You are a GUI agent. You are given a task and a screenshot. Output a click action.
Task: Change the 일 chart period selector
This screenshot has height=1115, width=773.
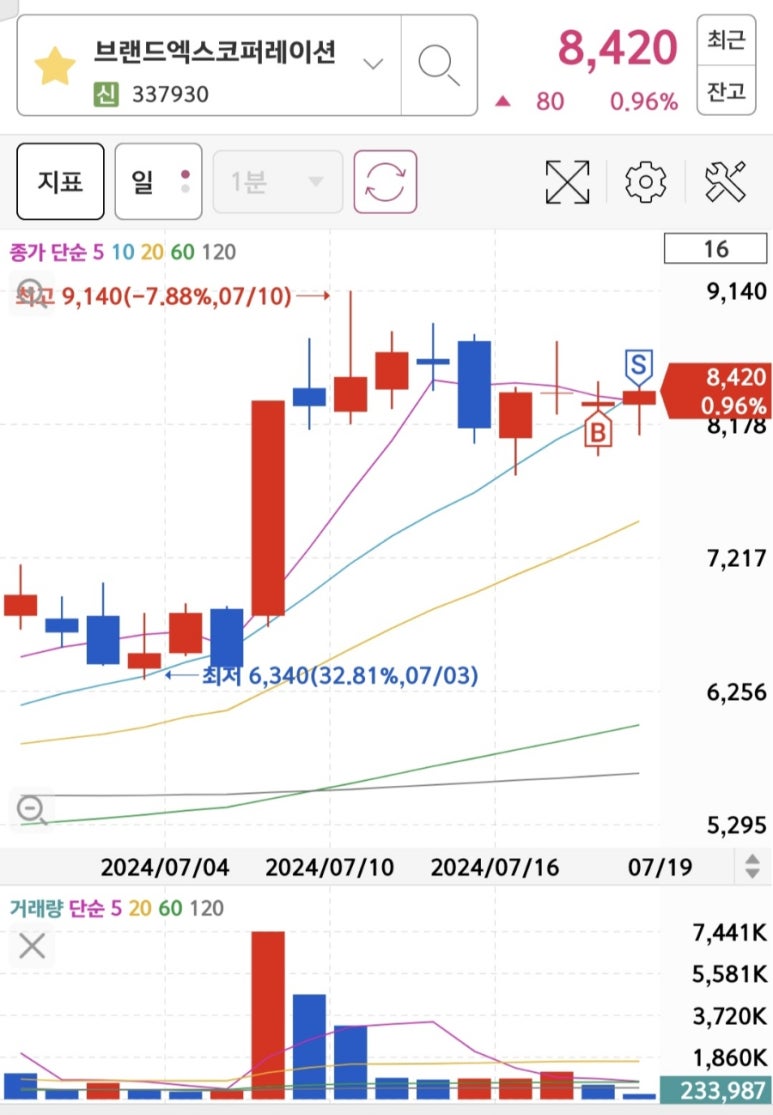(158, 182)
